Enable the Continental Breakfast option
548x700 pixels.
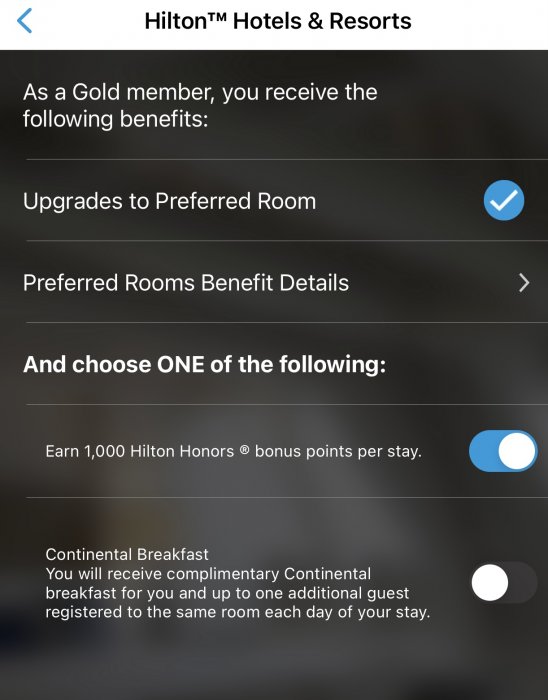coord(504,583)
